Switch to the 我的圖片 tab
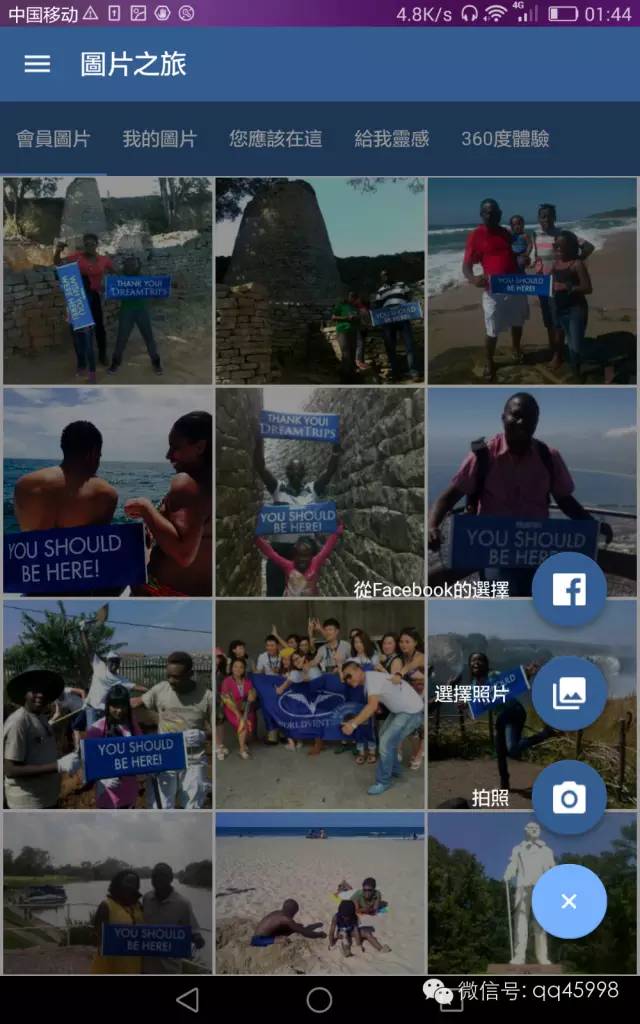 159,139
